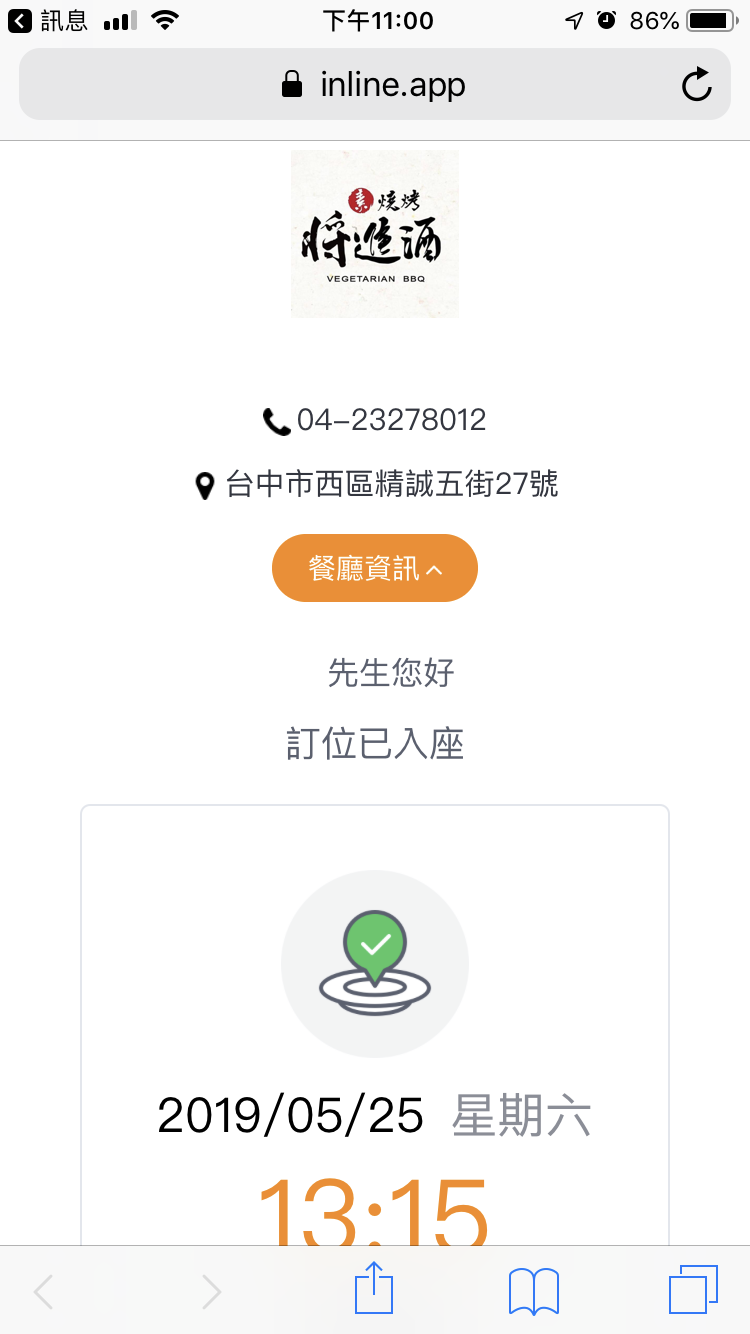Viewport: 750px width, 1334px height.
Task: Reload the inline.app page
Action: pyautogui.click(x=696, y=85)
